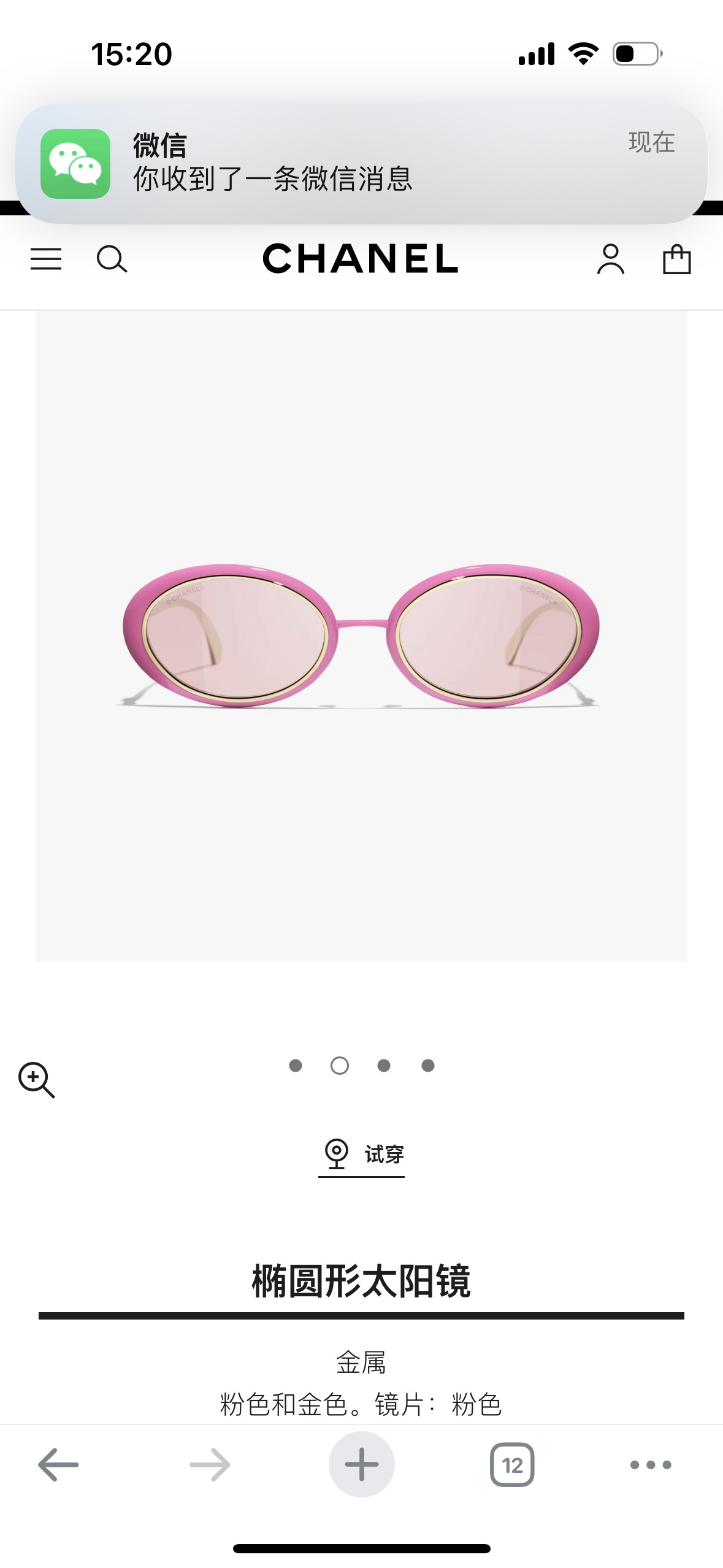The width and height of the screenshot is (723, 1568).
Task: Tap the third carousel indicator dot
Action: [384, 1066]
